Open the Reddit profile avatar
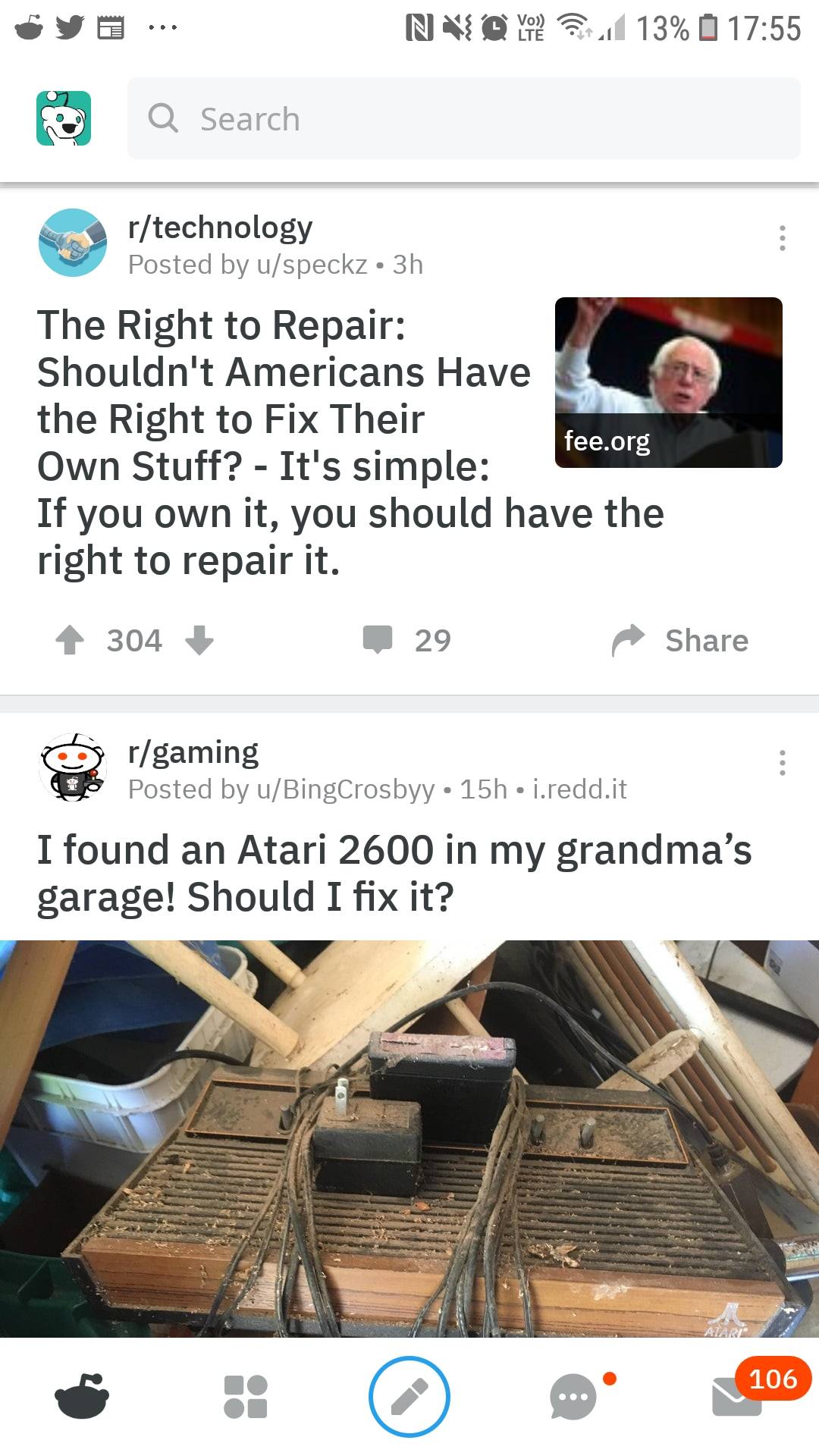The image size is (819, 1456). [x=64, y=118]
